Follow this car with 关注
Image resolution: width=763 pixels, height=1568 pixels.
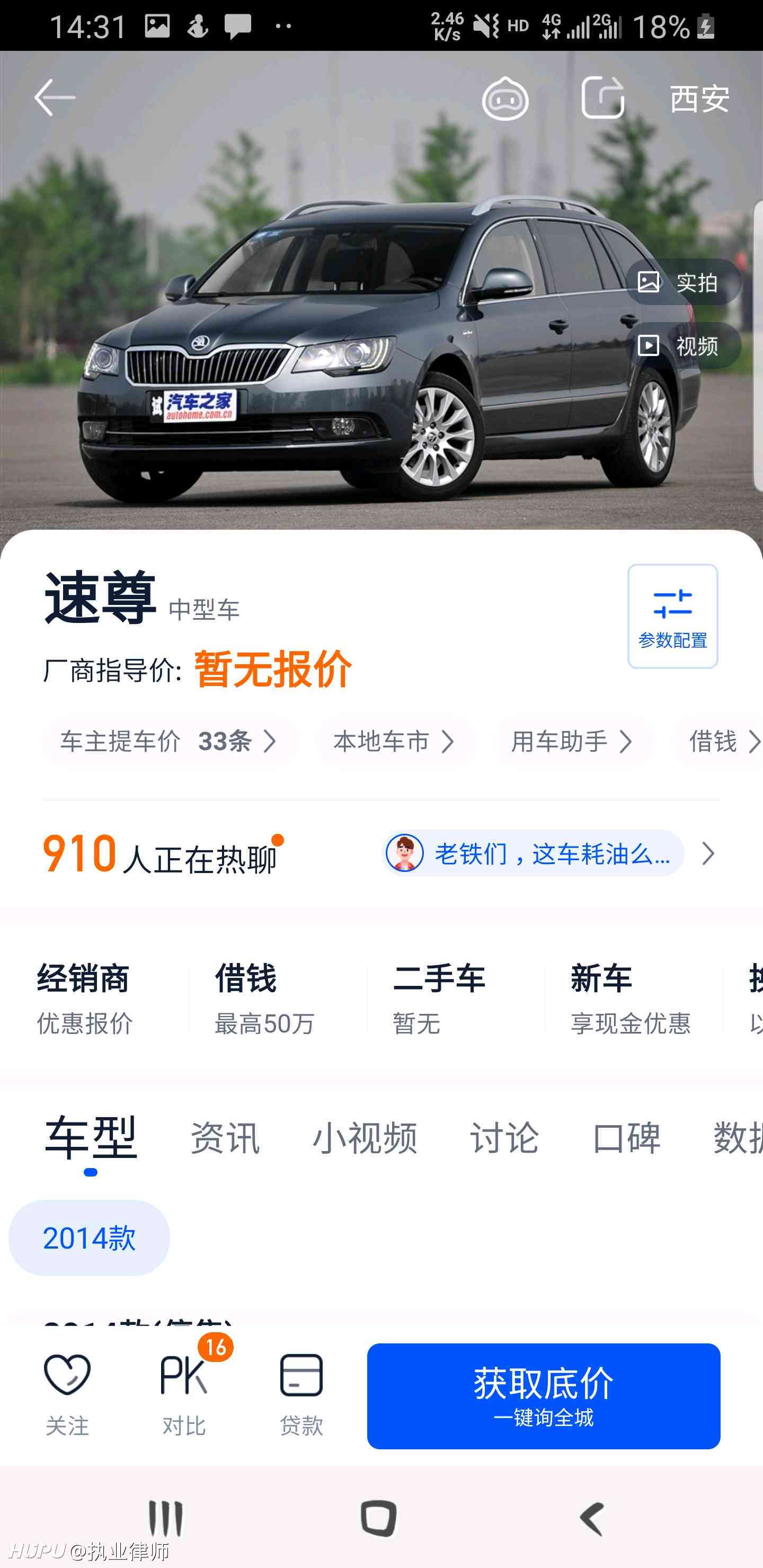(x=67, y=1395)
